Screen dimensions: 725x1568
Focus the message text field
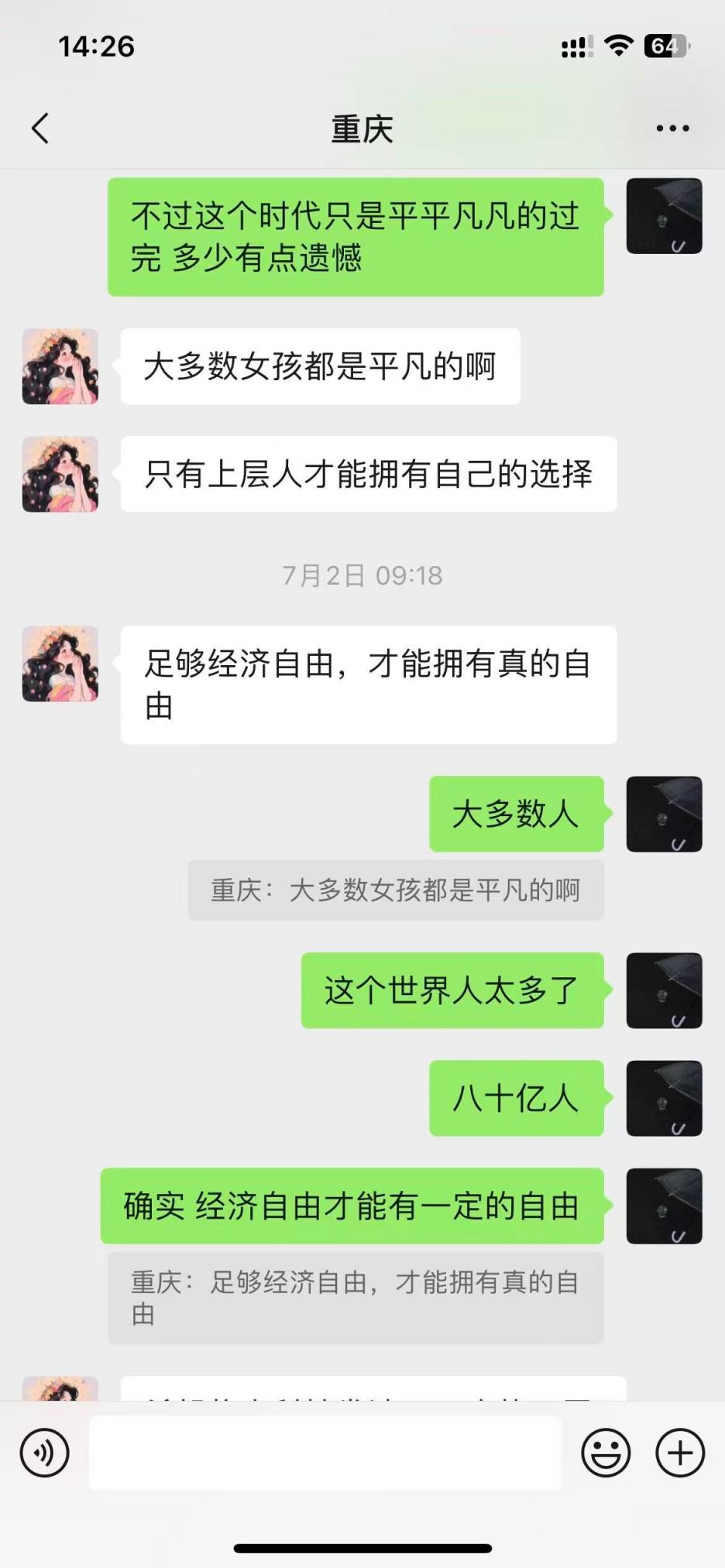[325, 1453]
